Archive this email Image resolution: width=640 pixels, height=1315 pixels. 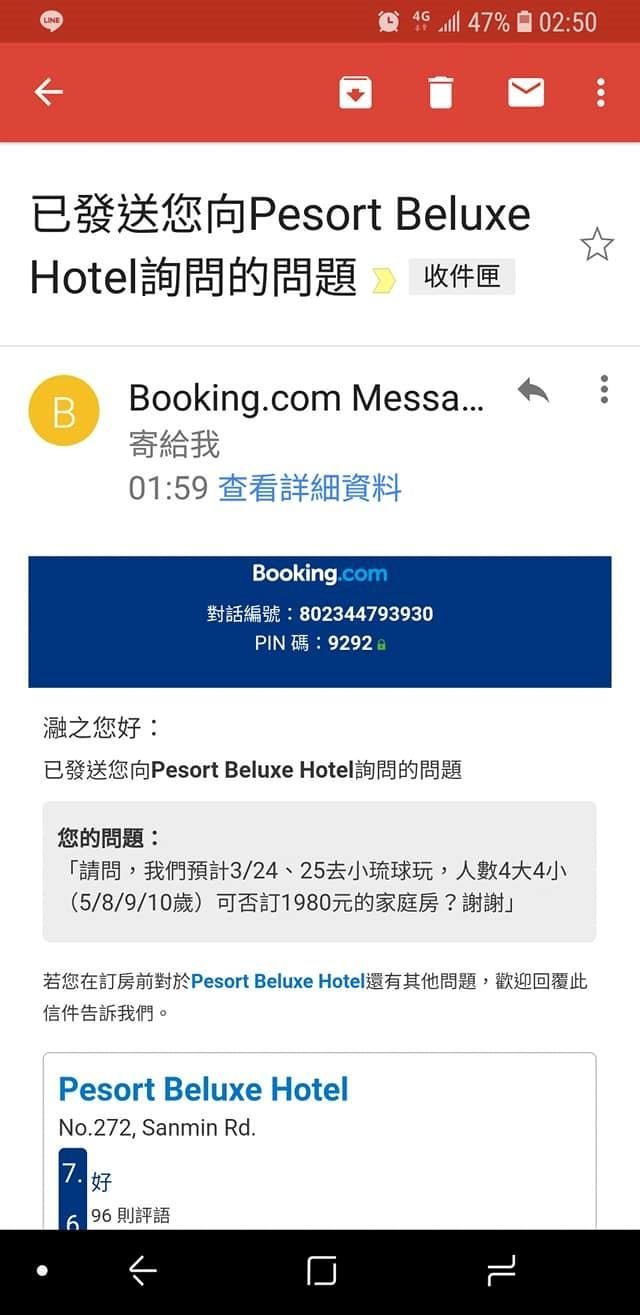pos(356,93)
